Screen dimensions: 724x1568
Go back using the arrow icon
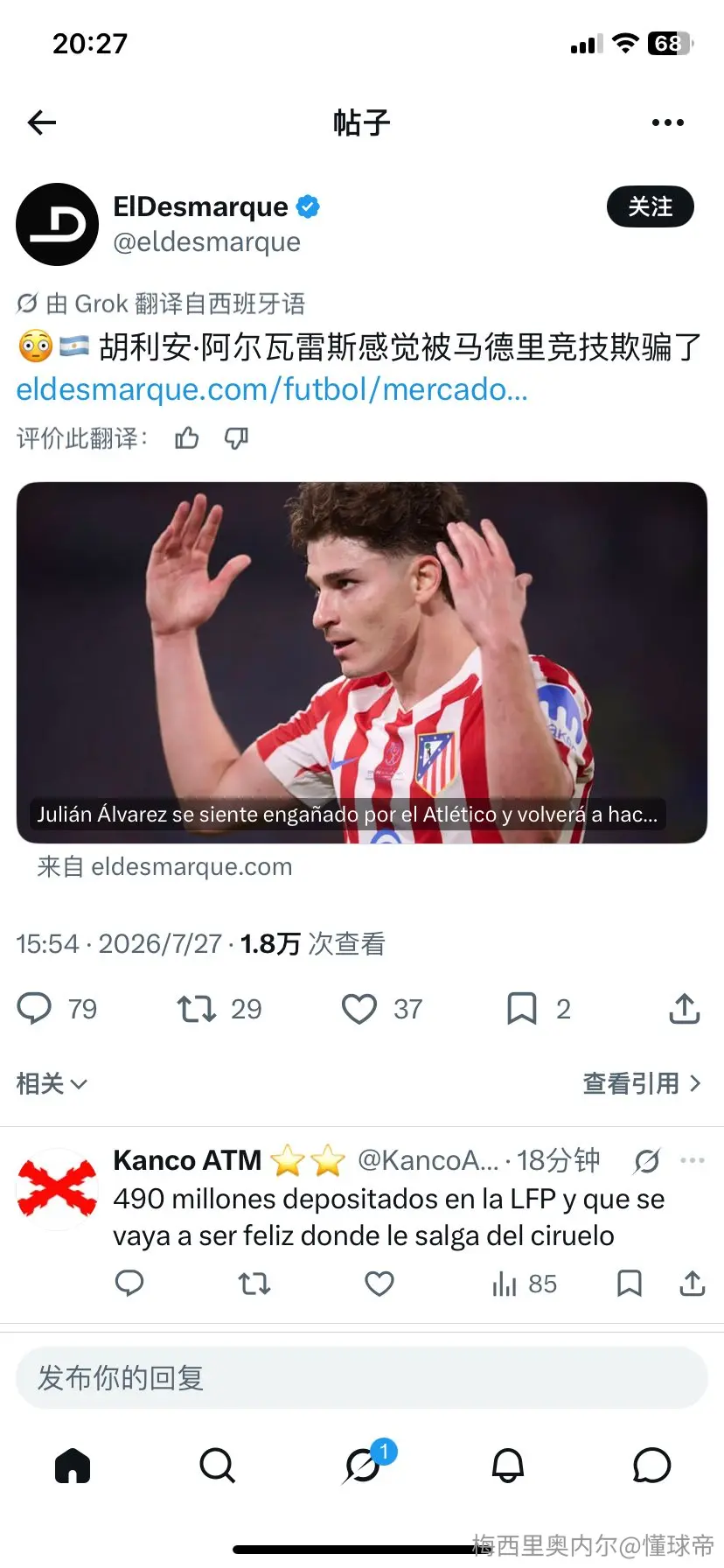tap(42, 122)
